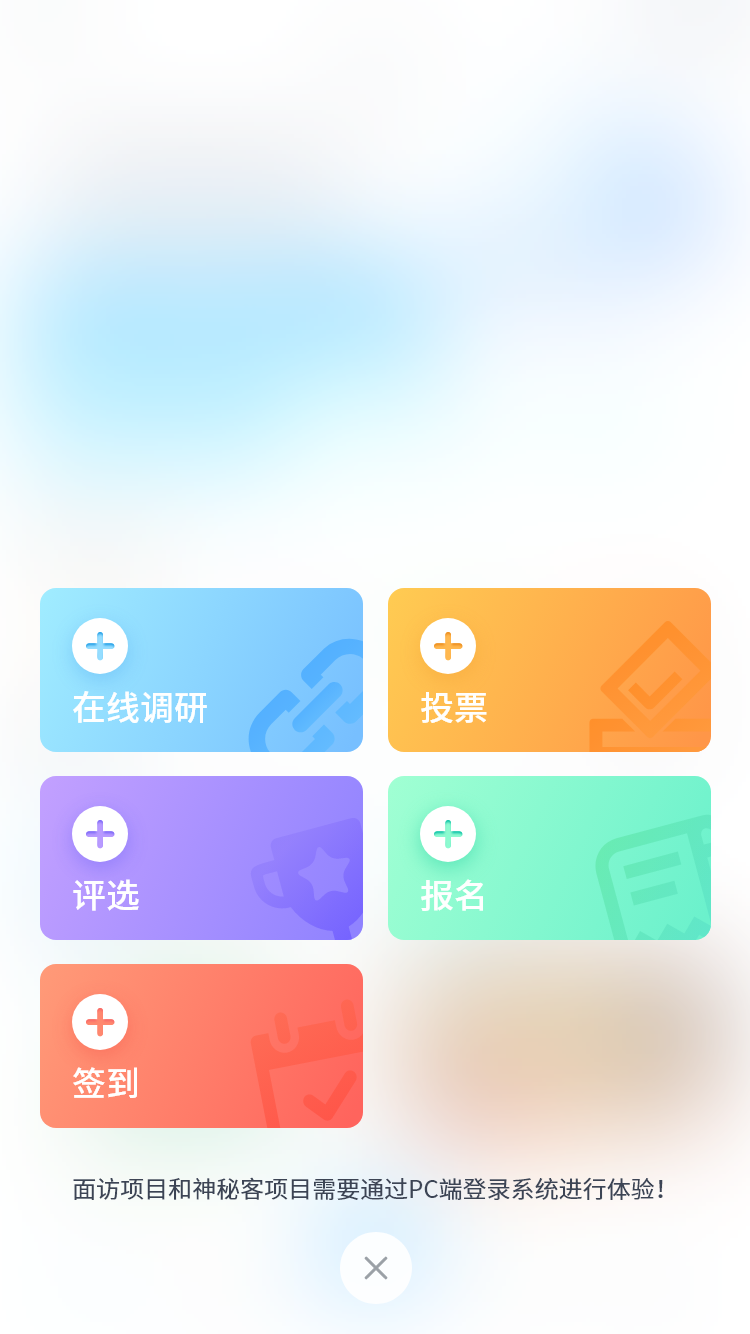Click the plus icon on the 评选 card
Screen dimensions: 750x1334
point(100,833)
